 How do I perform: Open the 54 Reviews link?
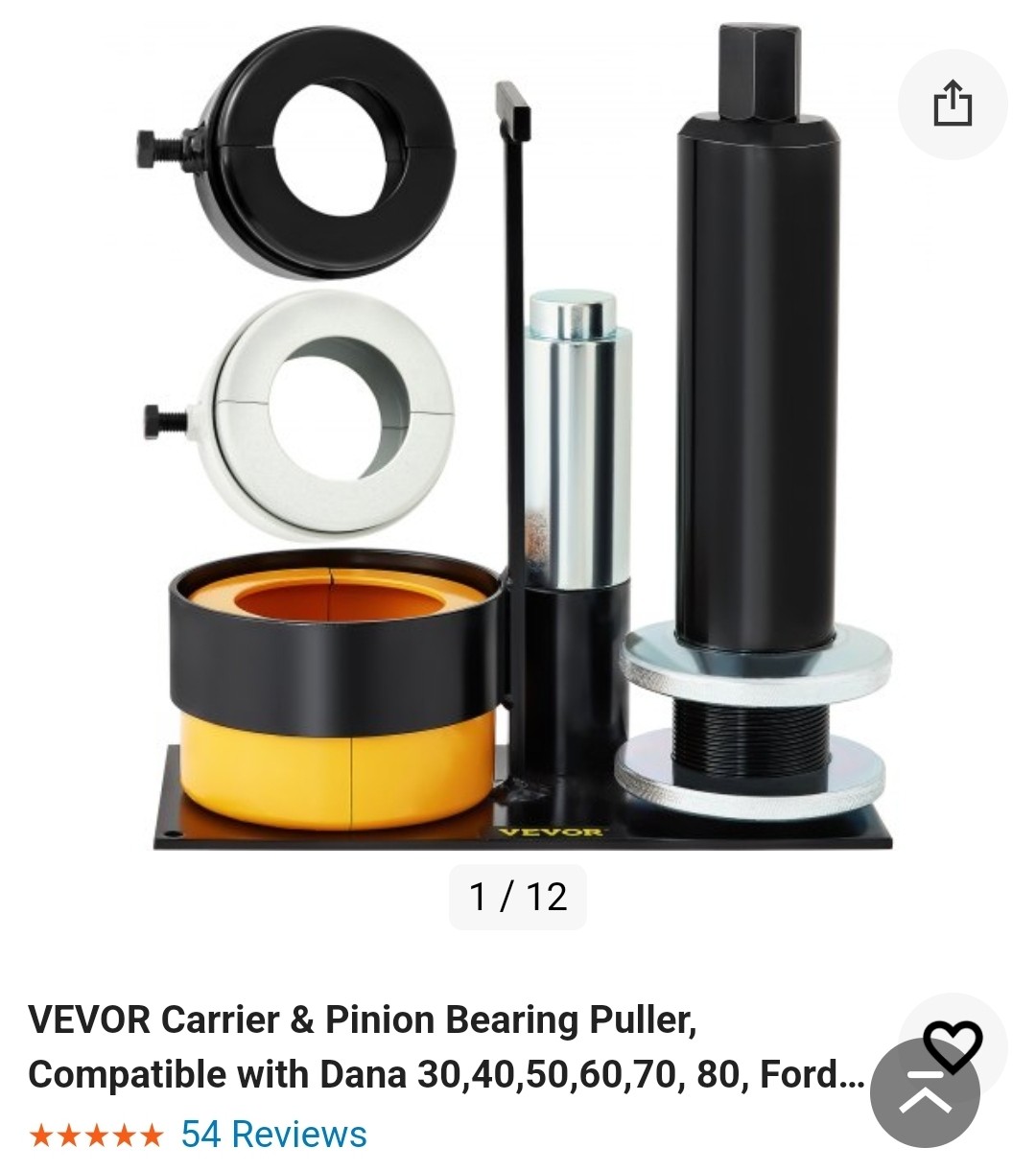[x=273, y=1135]
